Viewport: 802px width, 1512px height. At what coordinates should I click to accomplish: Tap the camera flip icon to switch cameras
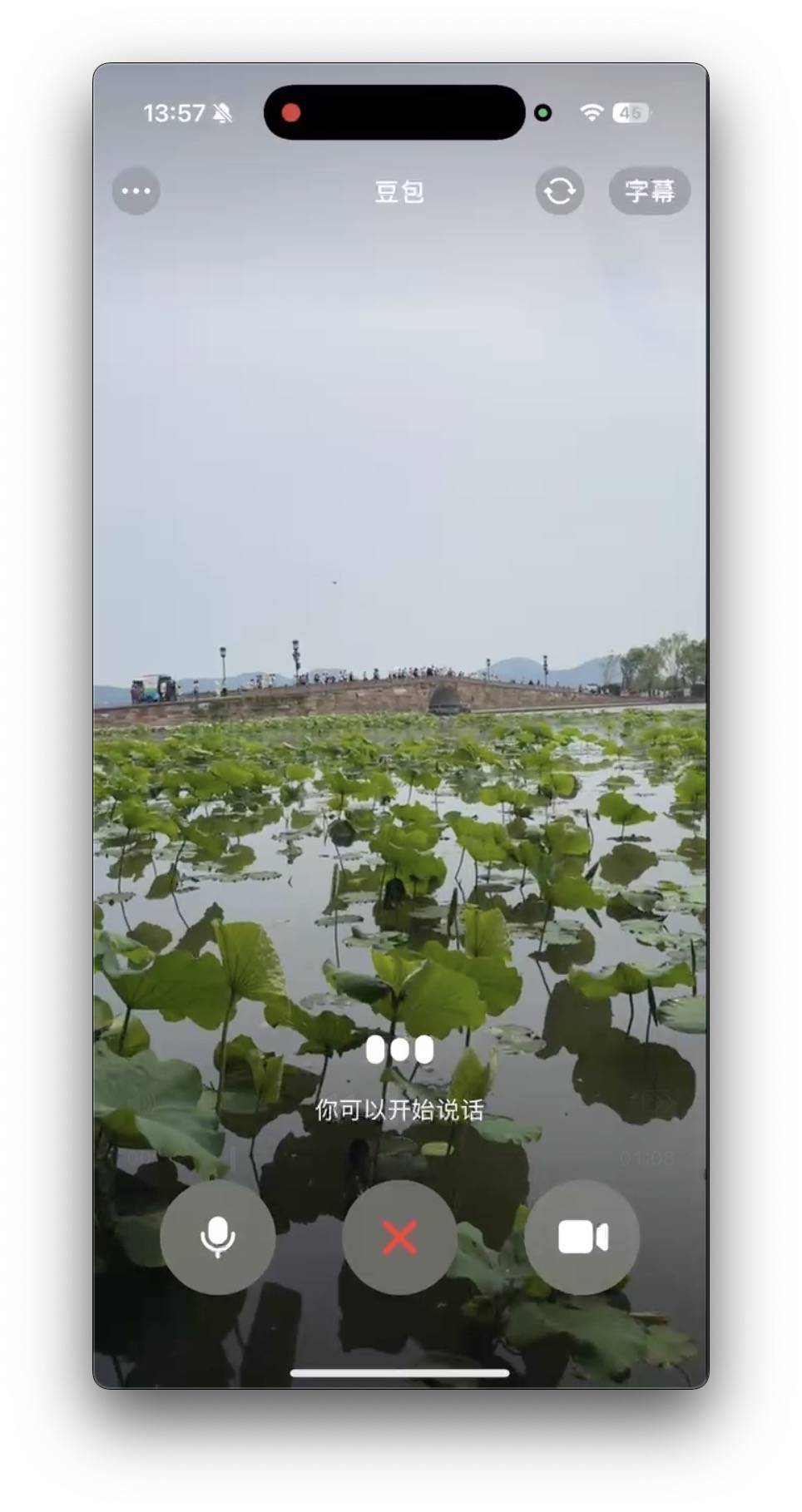pyautogui.click(x=558, y=190)
